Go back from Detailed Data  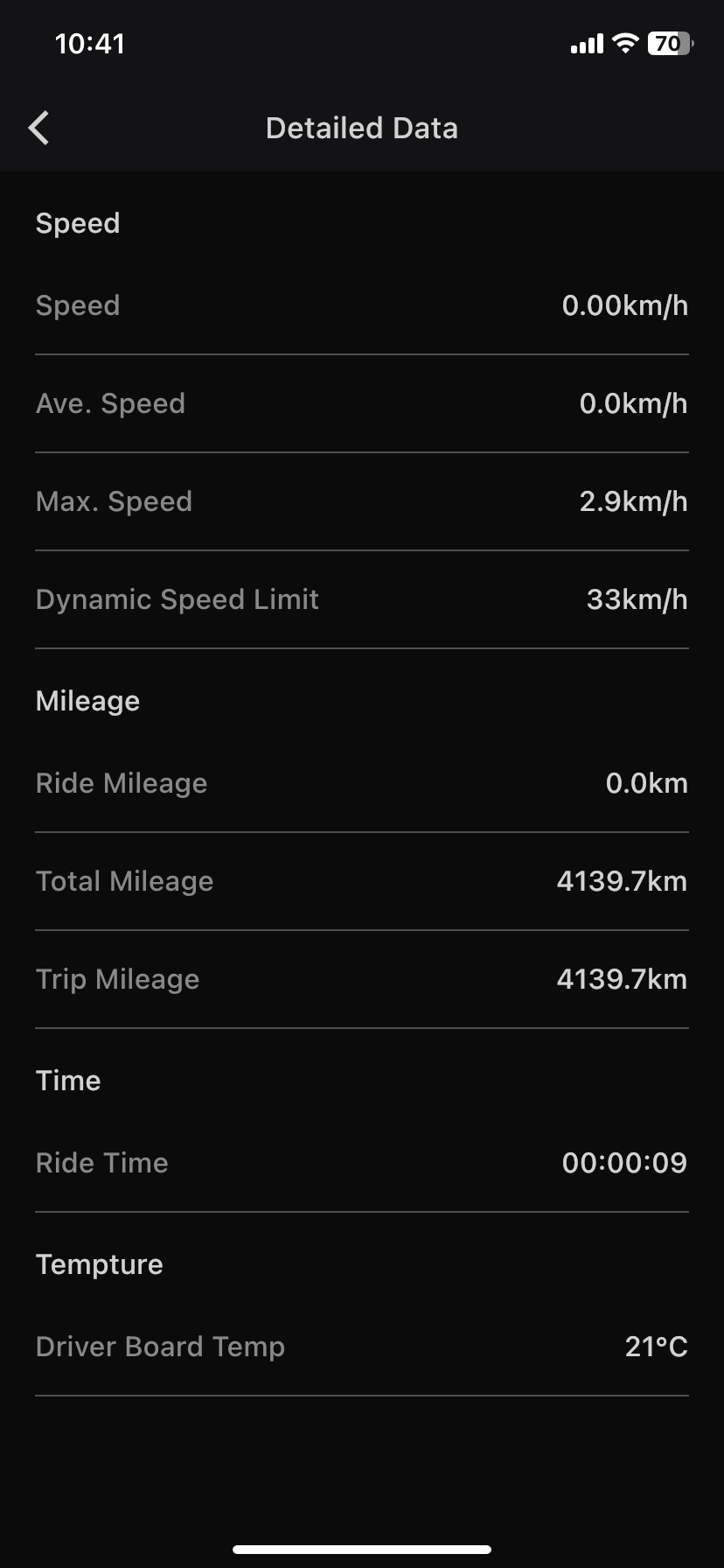[x=38, y=128]
